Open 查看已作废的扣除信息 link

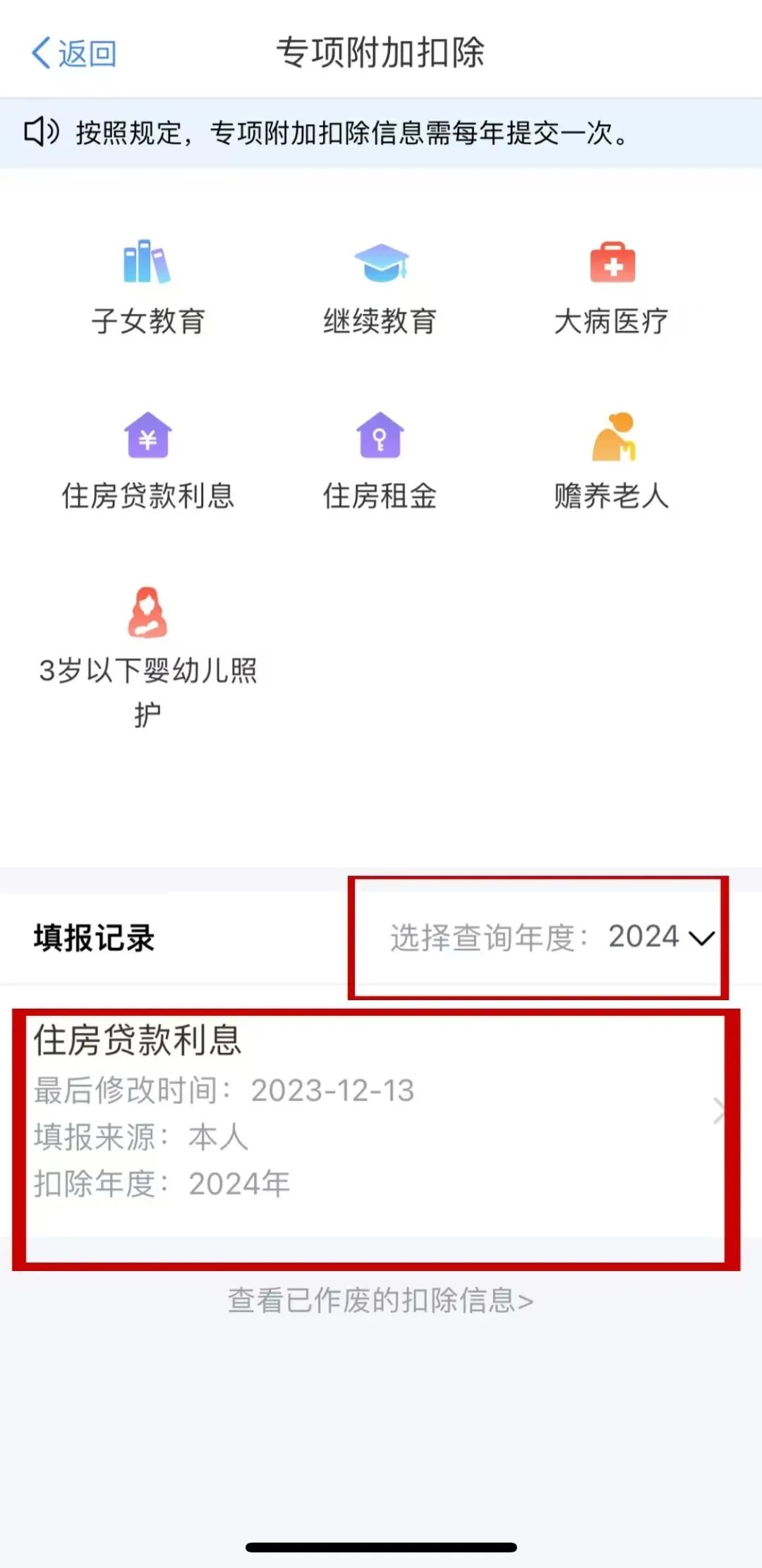381,1303
